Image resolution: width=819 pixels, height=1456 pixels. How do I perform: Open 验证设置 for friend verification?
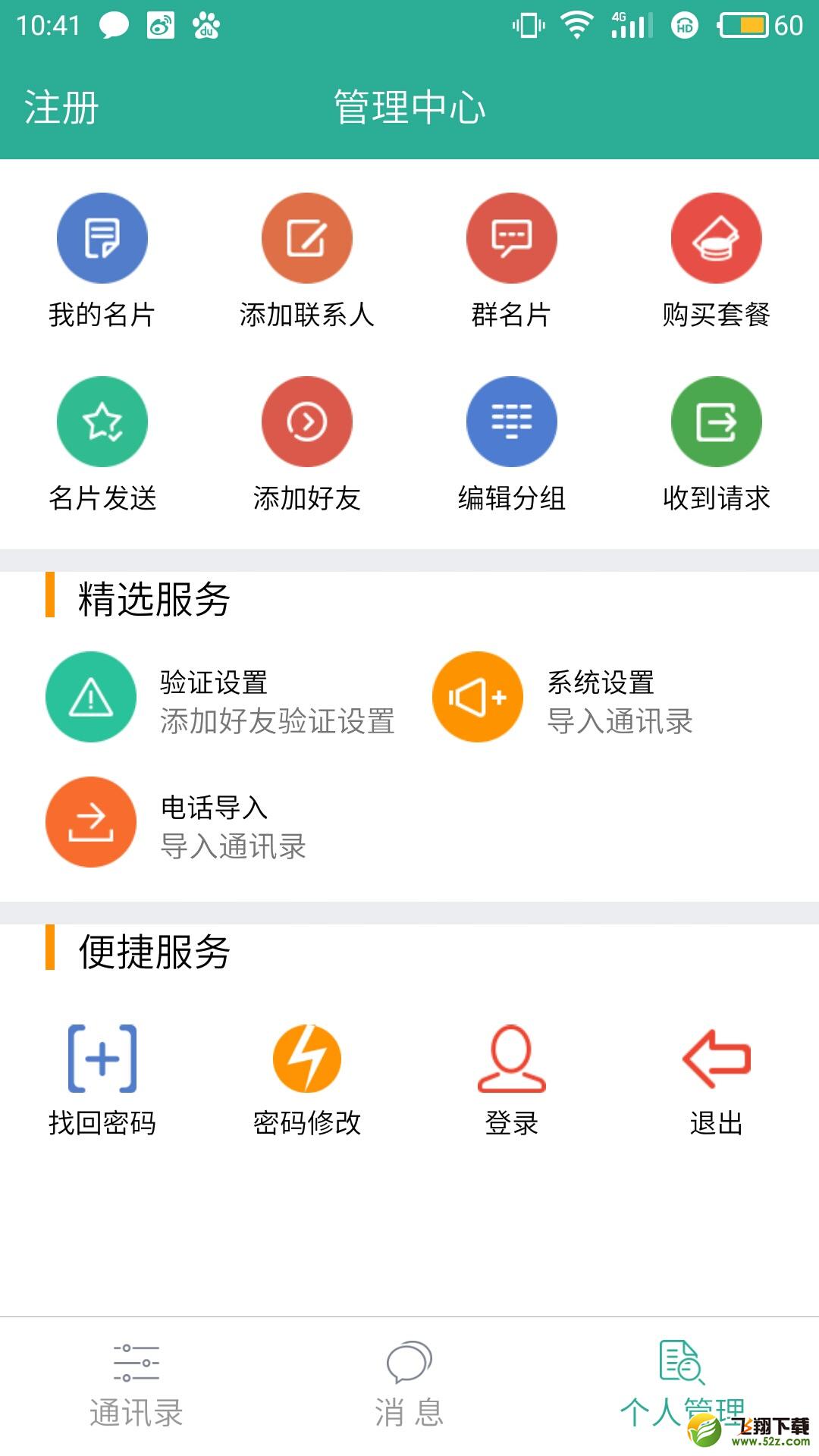point(221,698)
